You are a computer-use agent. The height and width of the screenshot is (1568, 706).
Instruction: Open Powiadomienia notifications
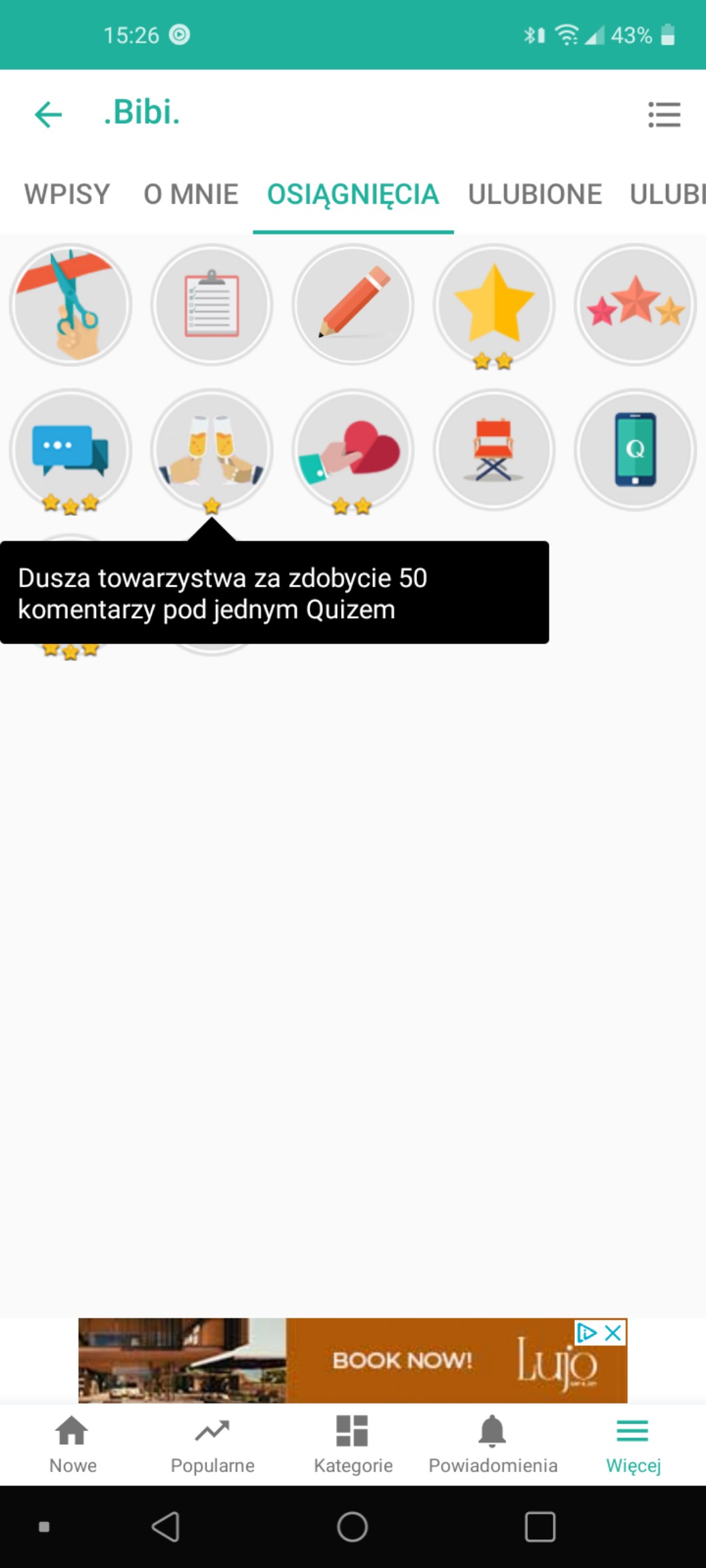coord(493,1443)
